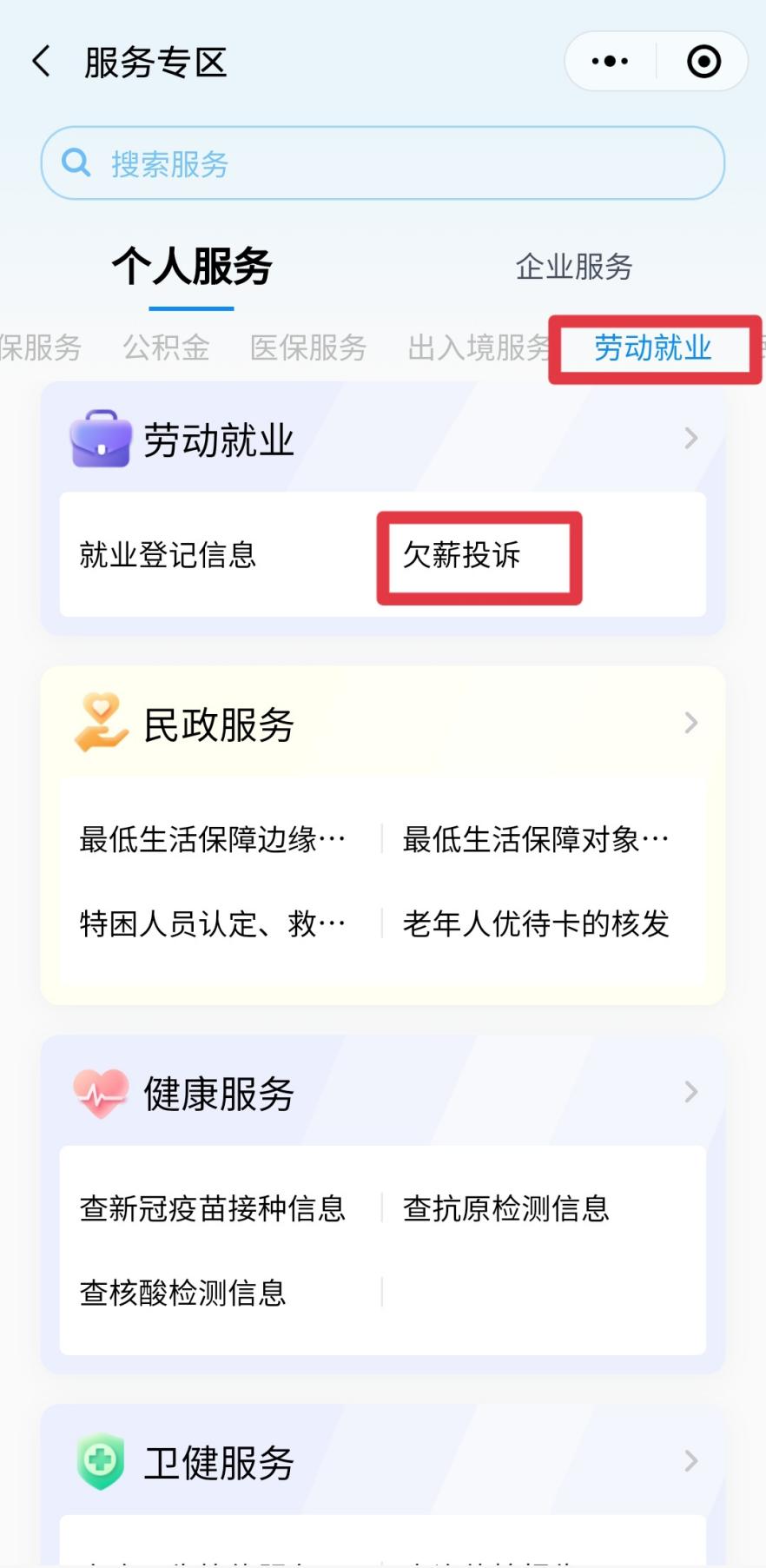This screenshot has width=766, height=1568.
Task: Expand the 民政服务 section header
Action: (690, 724)
